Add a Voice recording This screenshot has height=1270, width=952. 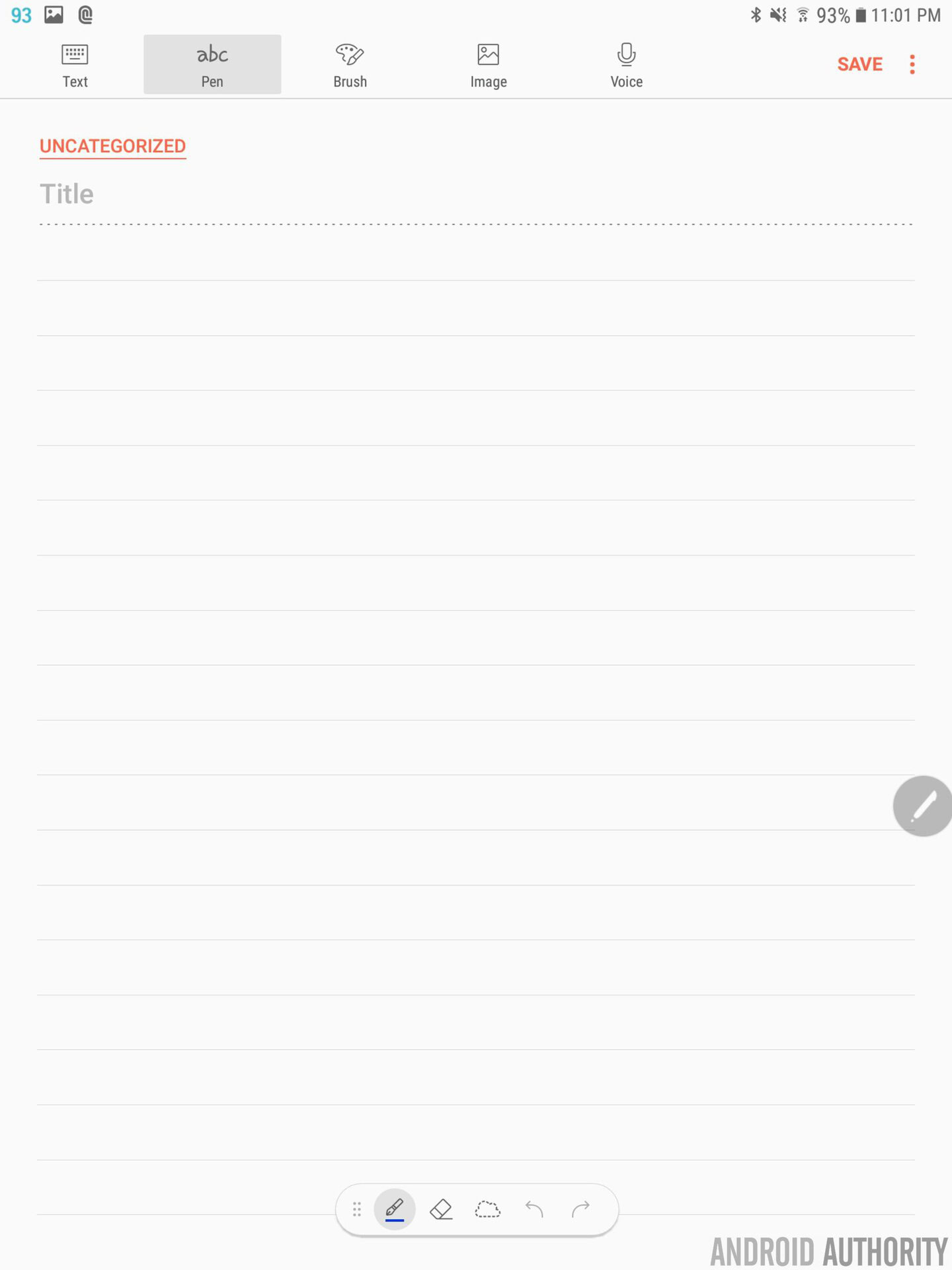click(x=626, y=65)
